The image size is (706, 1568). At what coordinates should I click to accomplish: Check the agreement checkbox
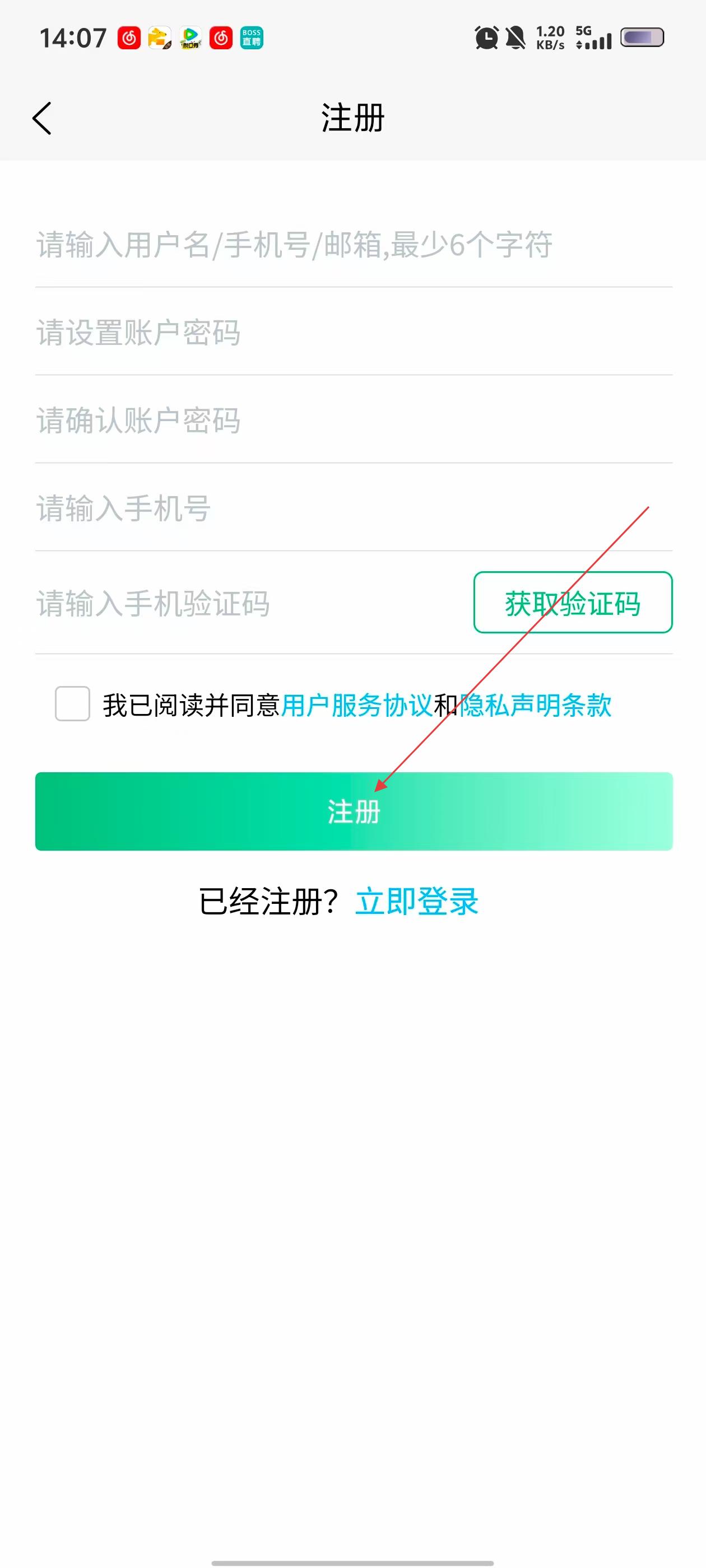pos(72,704)
